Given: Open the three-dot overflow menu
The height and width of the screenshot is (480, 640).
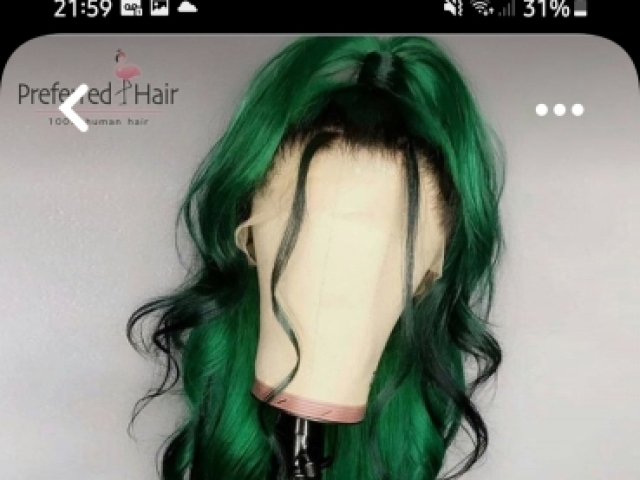Looking at the screenshot, I should [x=559, y=110].
